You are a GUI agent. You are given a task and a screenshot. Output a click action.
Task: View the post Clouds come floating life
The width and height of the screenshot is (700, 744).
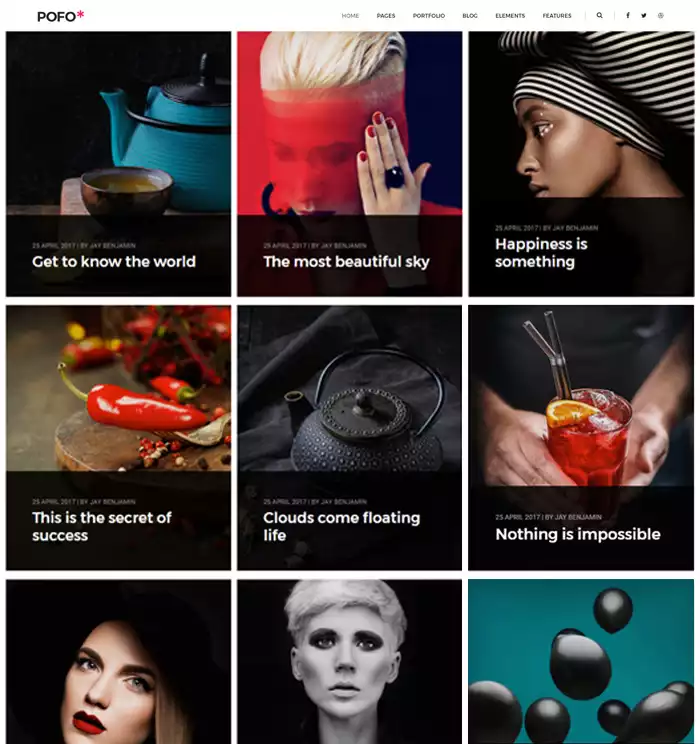point(341,526)
